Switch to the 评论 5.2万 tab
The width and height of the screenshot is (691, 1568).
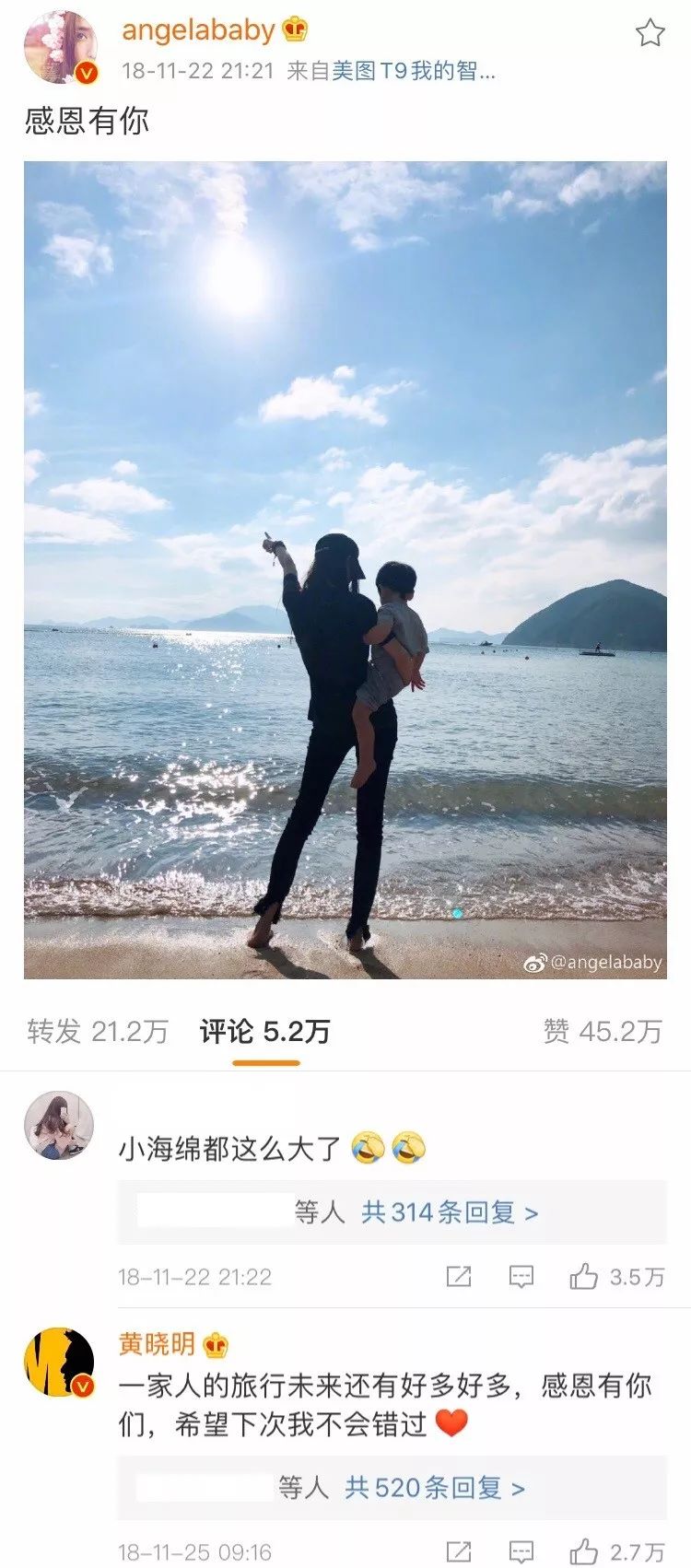pyautogui.click(x=265, y=1031)
